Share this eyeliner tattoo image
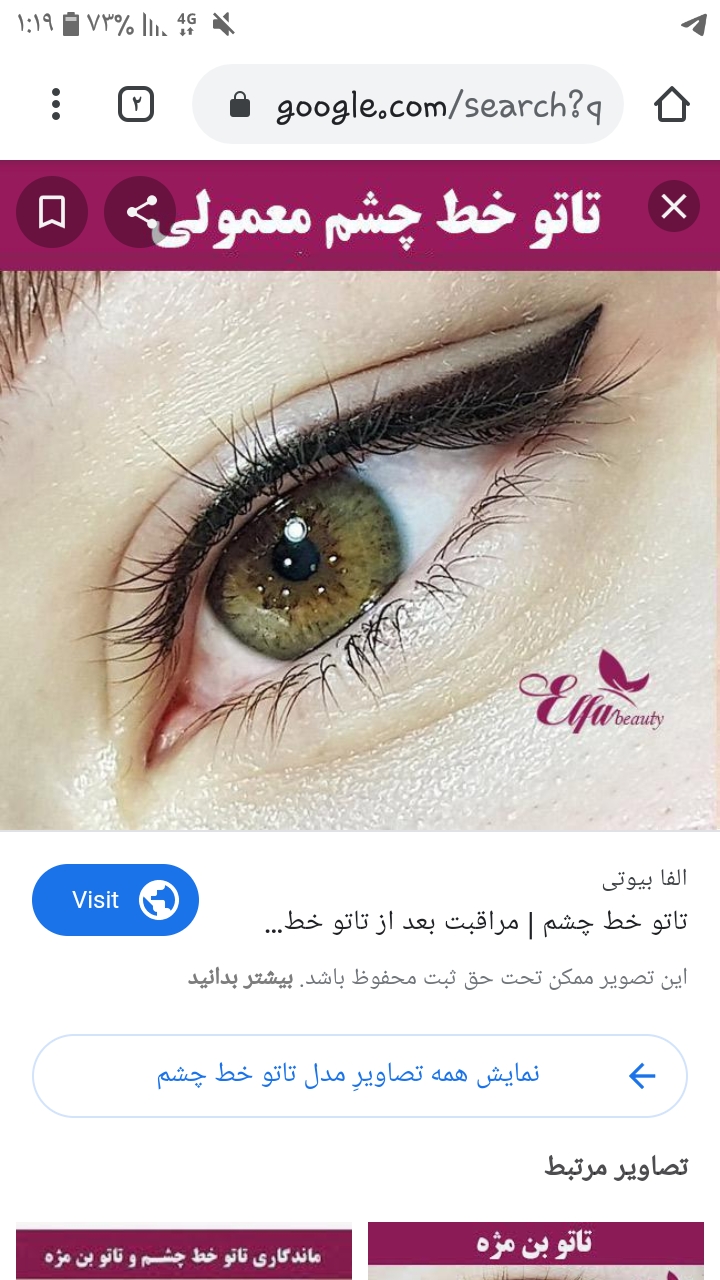Image resolution: width=720 pixels, height=1280 pixels. 141,211
